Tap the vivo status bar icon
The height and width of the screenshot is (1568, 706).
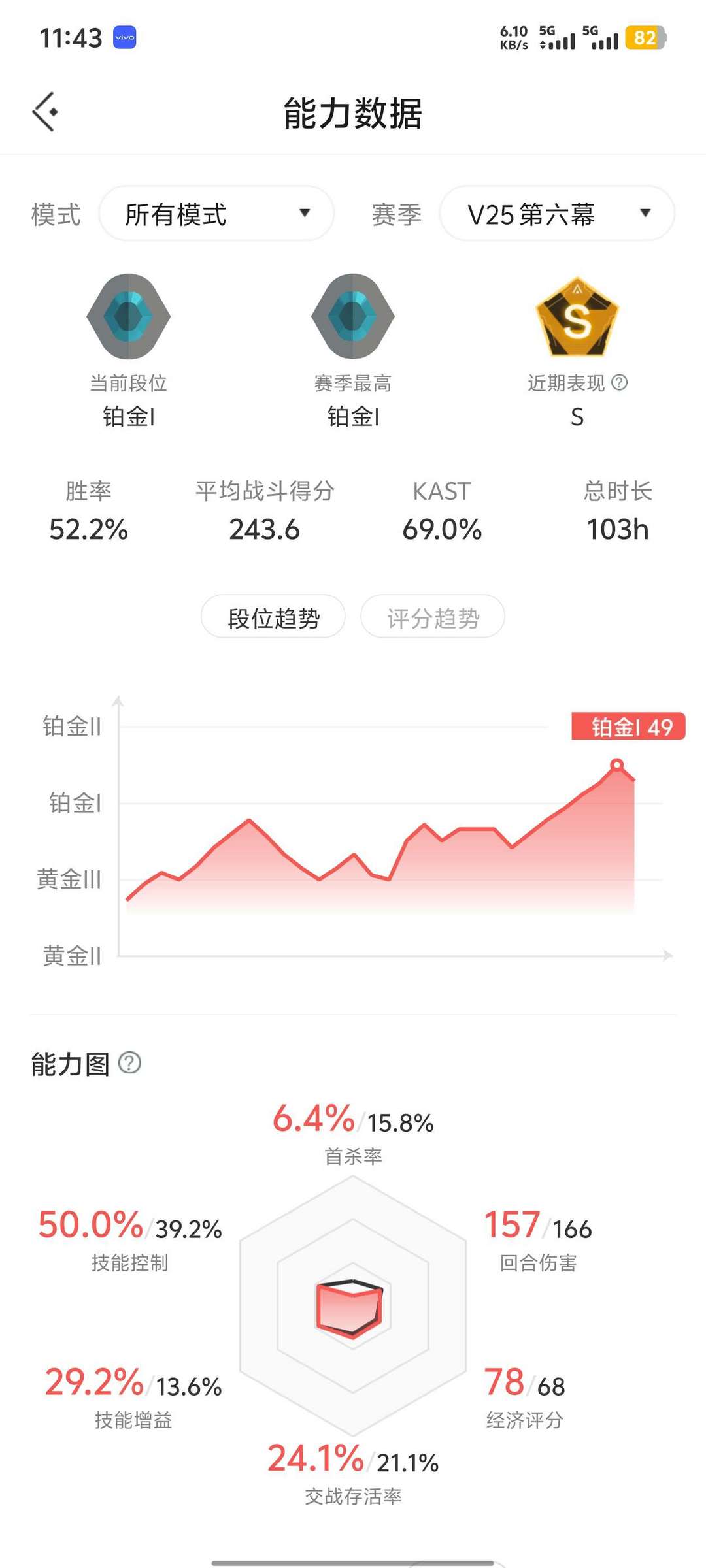(126, 39)
